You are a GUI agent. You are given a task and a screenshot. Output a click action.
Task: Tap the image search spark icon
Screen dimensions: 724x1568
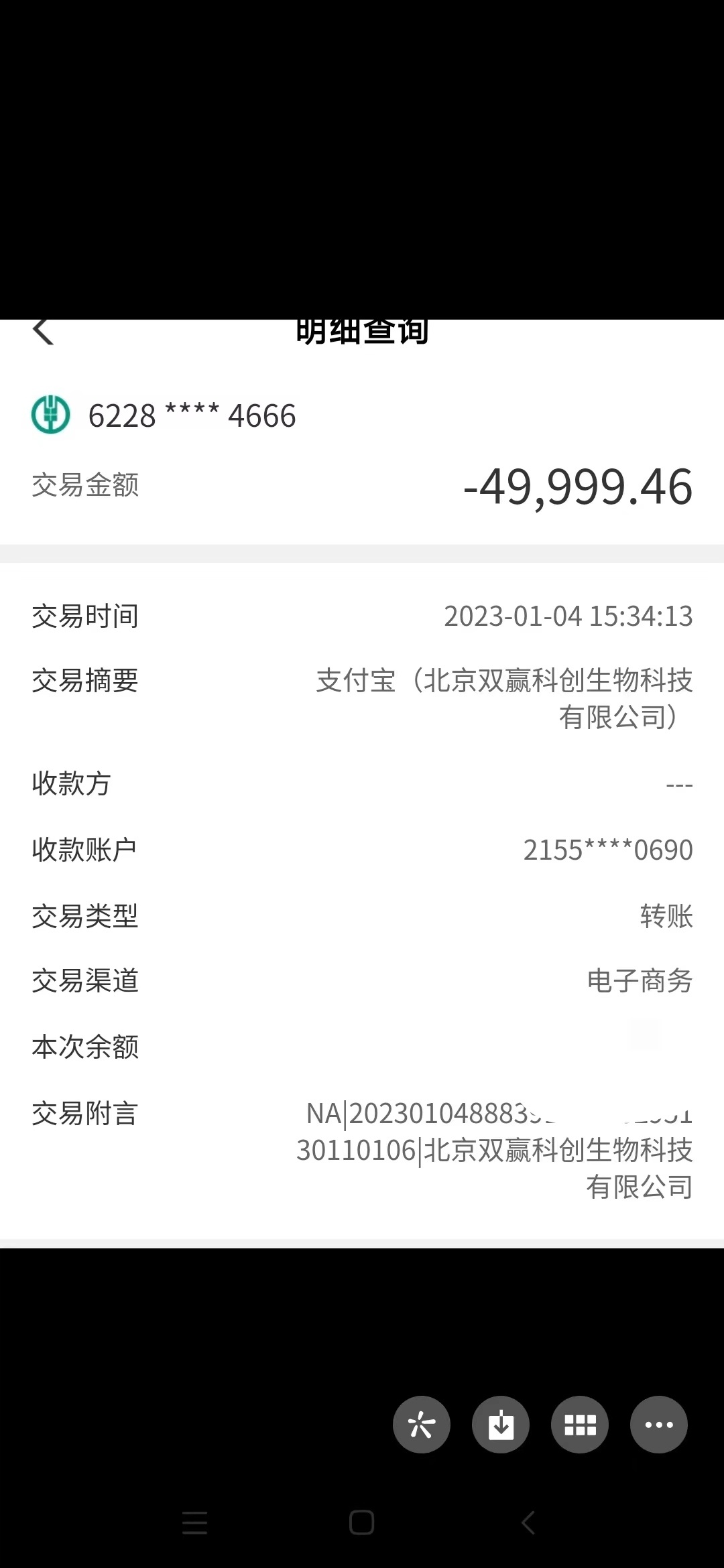pyautogui.click(x=421, y=1425)
